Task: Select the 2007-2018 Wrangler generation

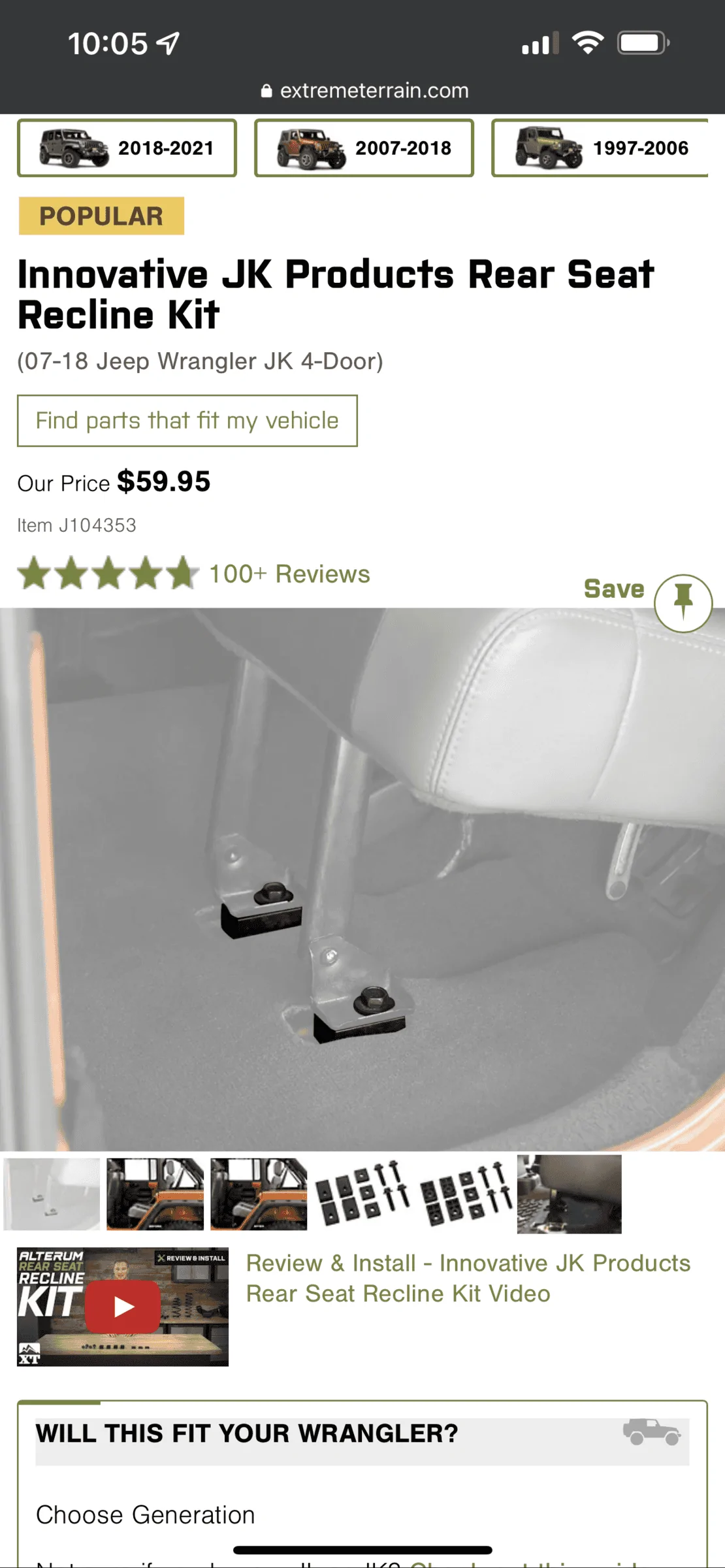Action: click(364, 148)
